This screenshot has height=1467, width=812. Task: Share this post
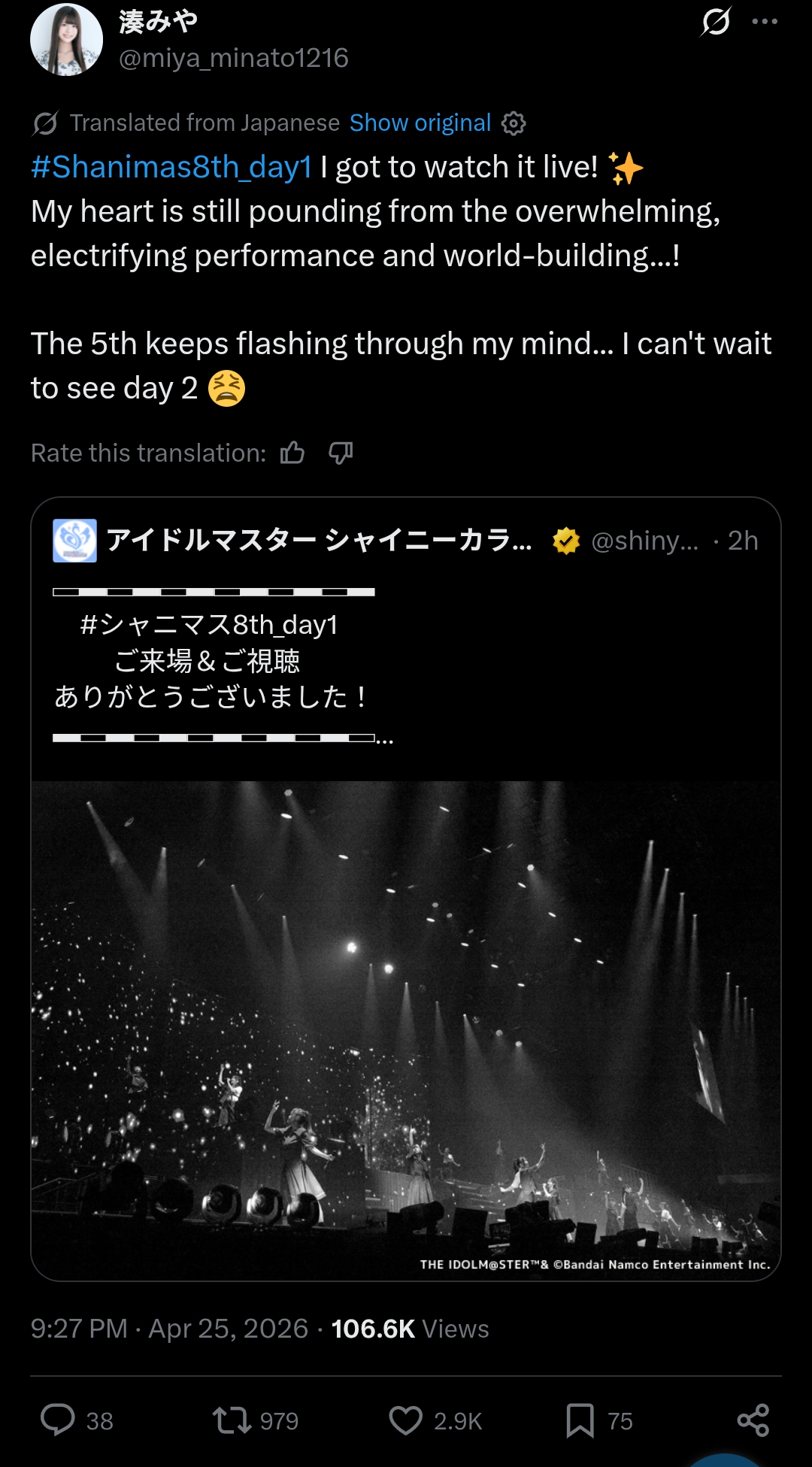tap(753, 1420)
